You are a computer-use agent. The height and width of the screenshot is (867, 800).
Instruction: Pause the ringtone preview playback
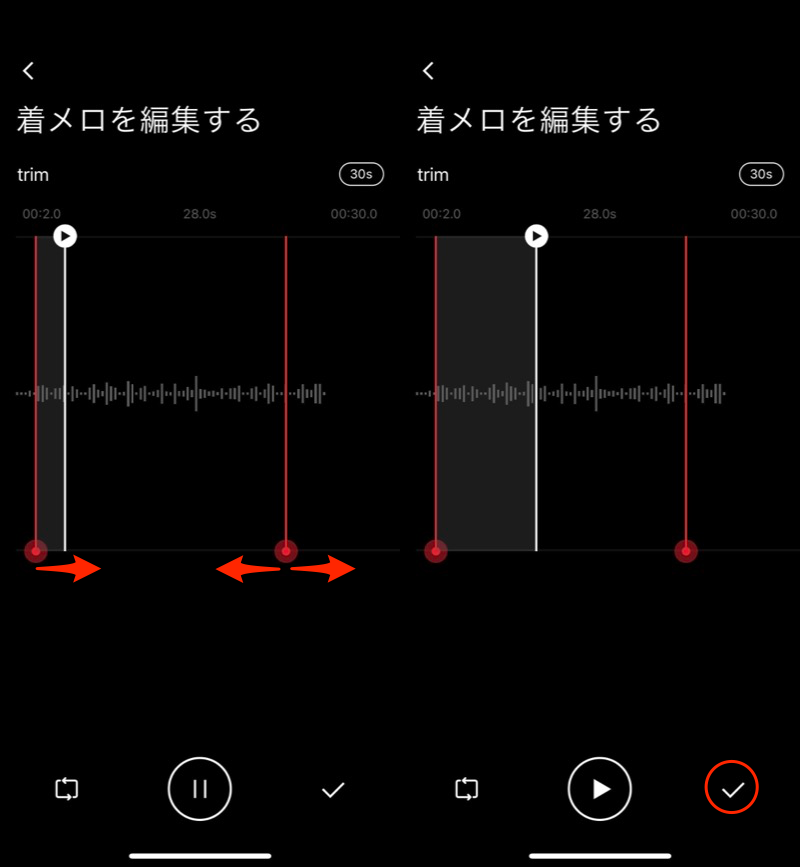tap(200, 789)
